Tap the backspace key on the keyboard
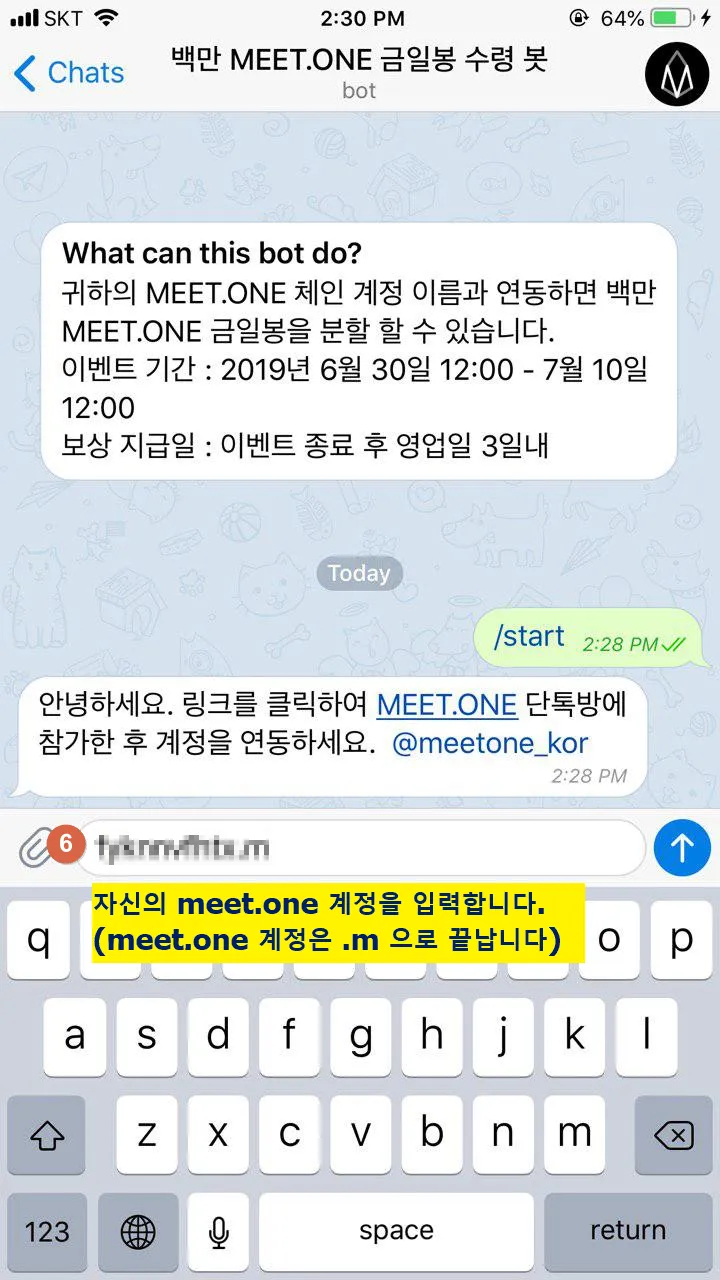Screen dimensions: 720x1280 pos(673,1134)
